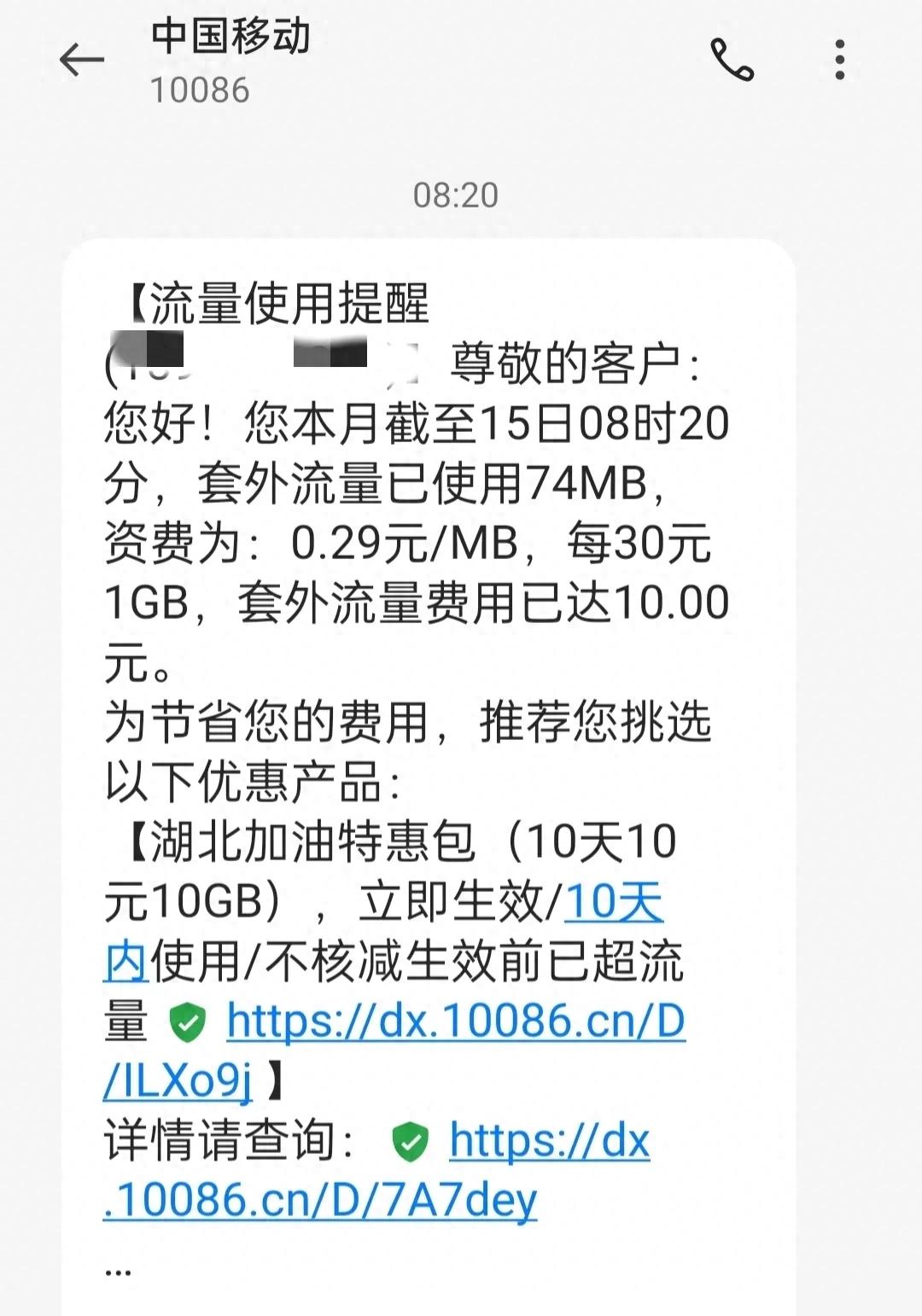Tap the underlined 10天内 link
Image resolution: width=922 pixels, height=1316 pixels.
click(613, 903)
